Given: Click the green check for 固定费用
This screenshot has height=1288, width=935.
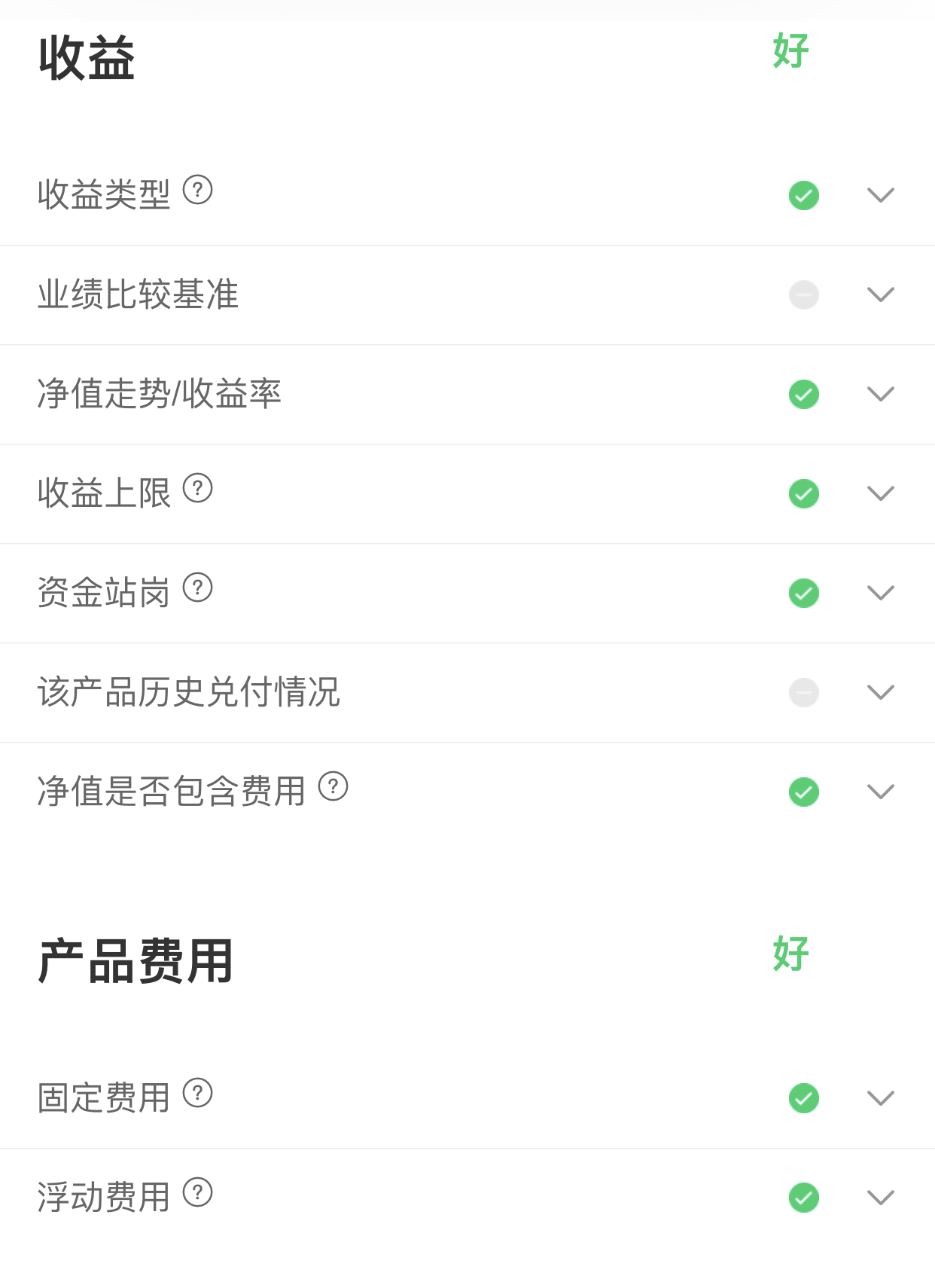Looking at the screenshot, I should (x=803, y=1099).
